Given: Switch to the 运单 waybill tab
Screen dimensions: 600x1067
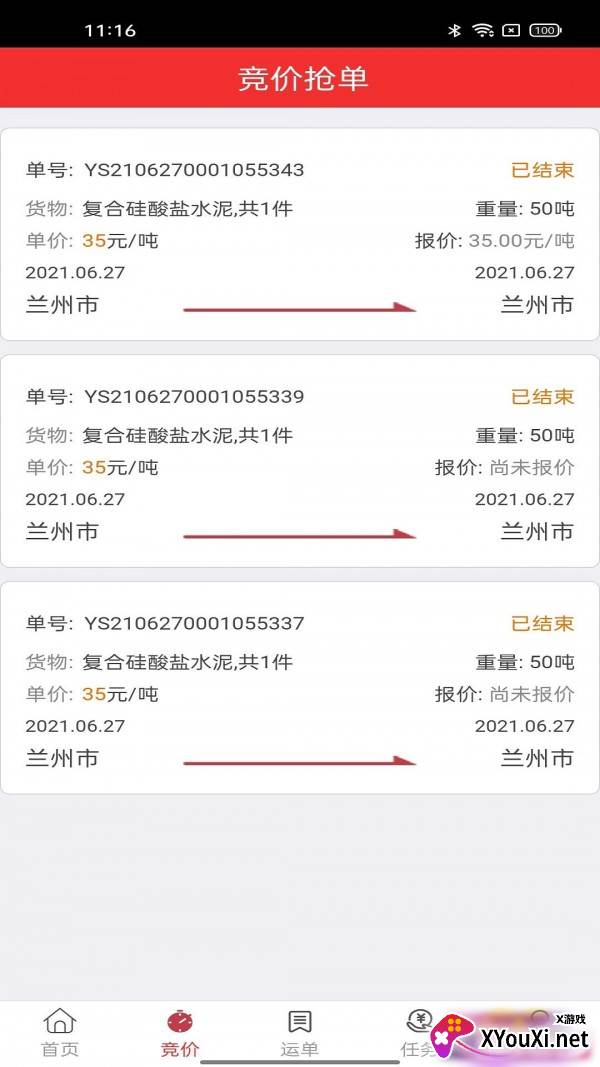Looking at the screenshot, I should [299, 1032].
